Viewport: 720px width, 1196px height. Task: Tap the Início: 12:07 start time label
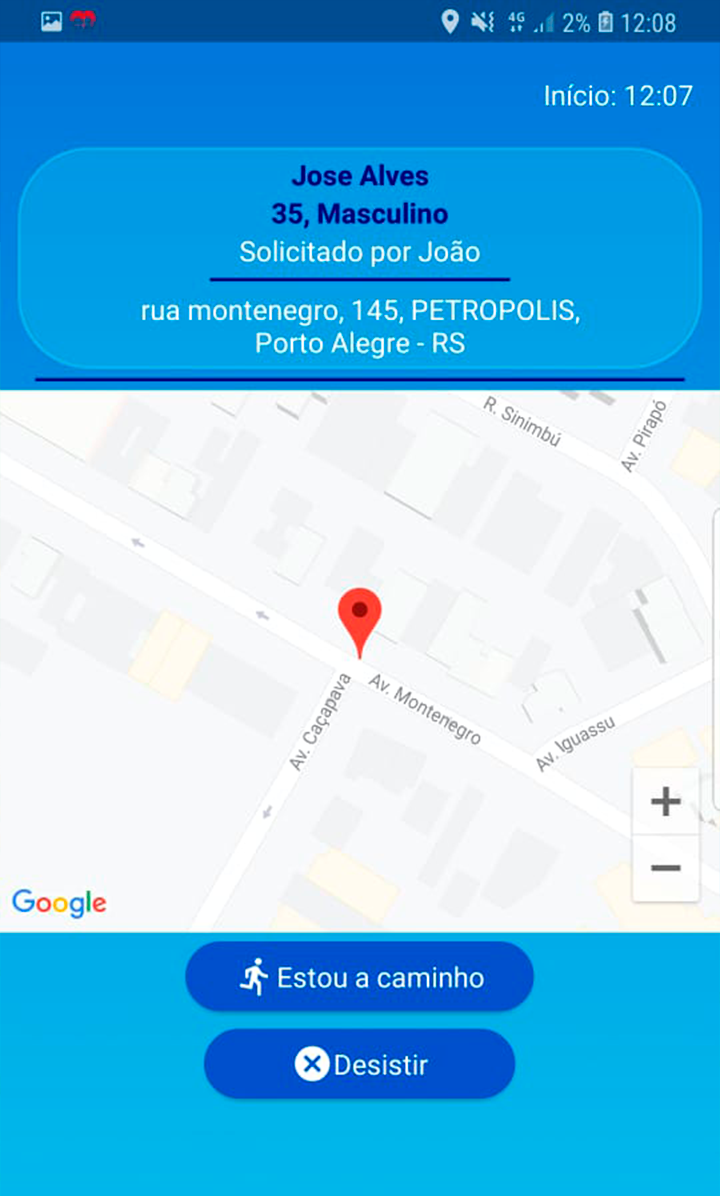(x=617, y=95)
